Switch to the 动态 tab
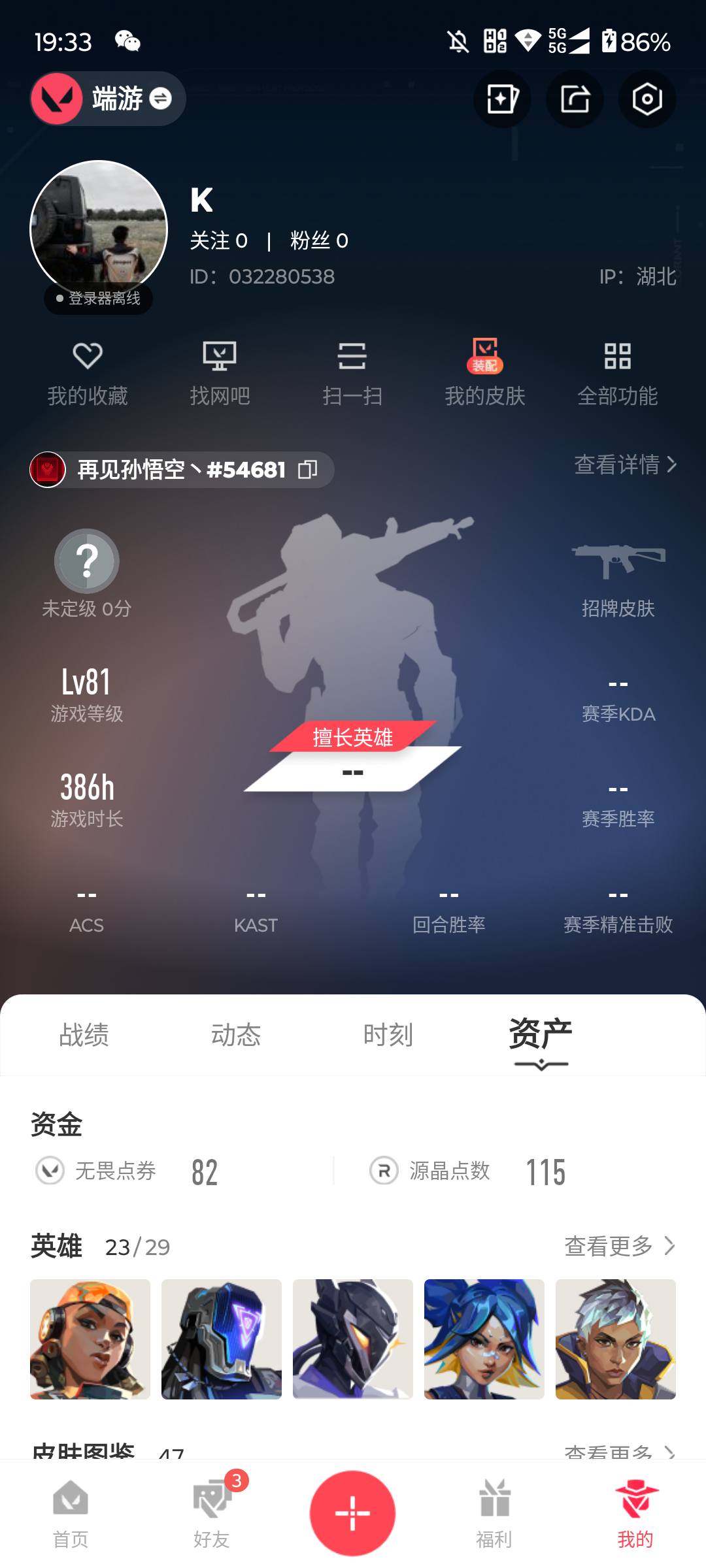This screenshot has height=1568, width=706. click(237, 1035)
